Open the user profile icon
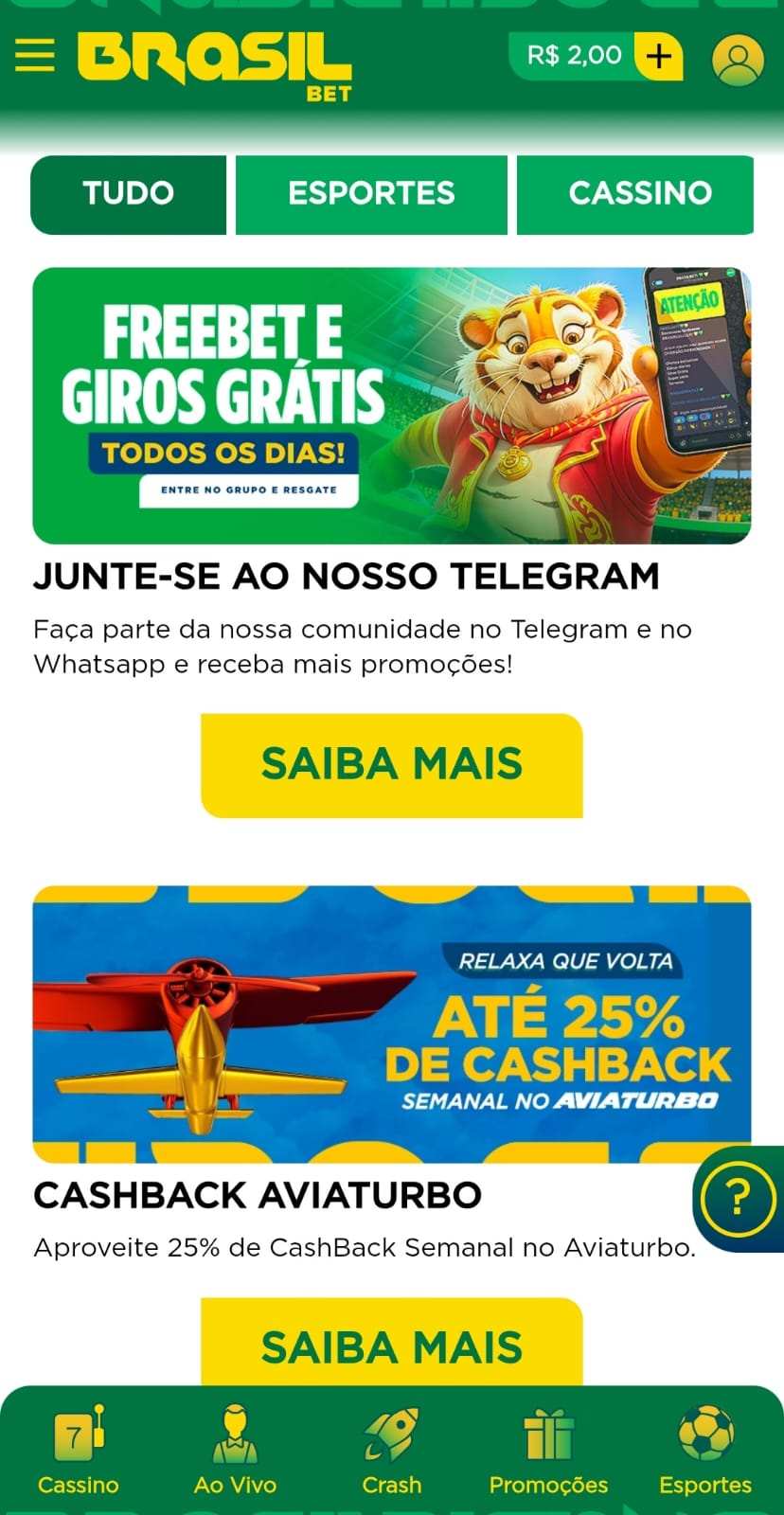 [737, 58]
